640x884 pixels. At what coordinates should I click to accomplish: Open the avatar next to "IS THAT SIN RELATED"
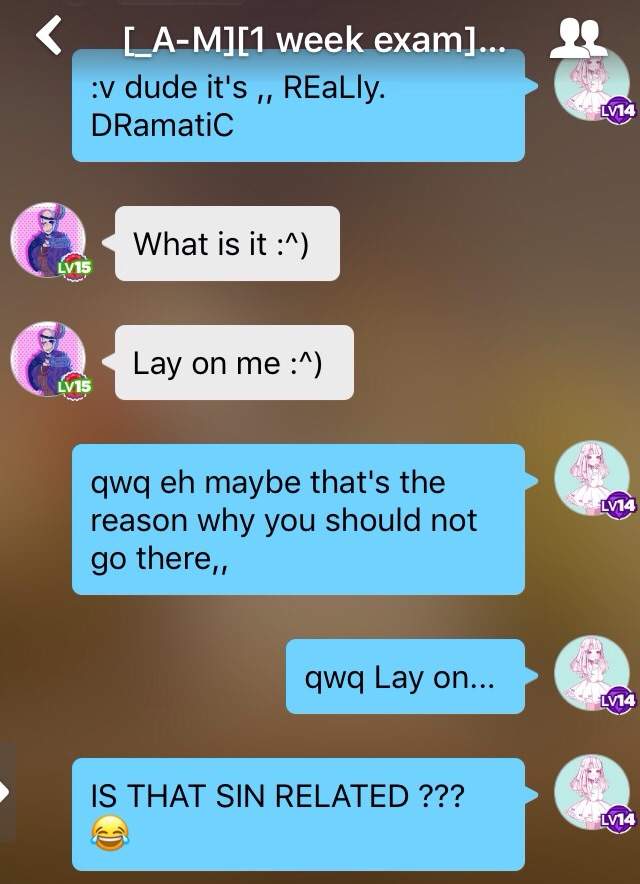coord(592,791)
